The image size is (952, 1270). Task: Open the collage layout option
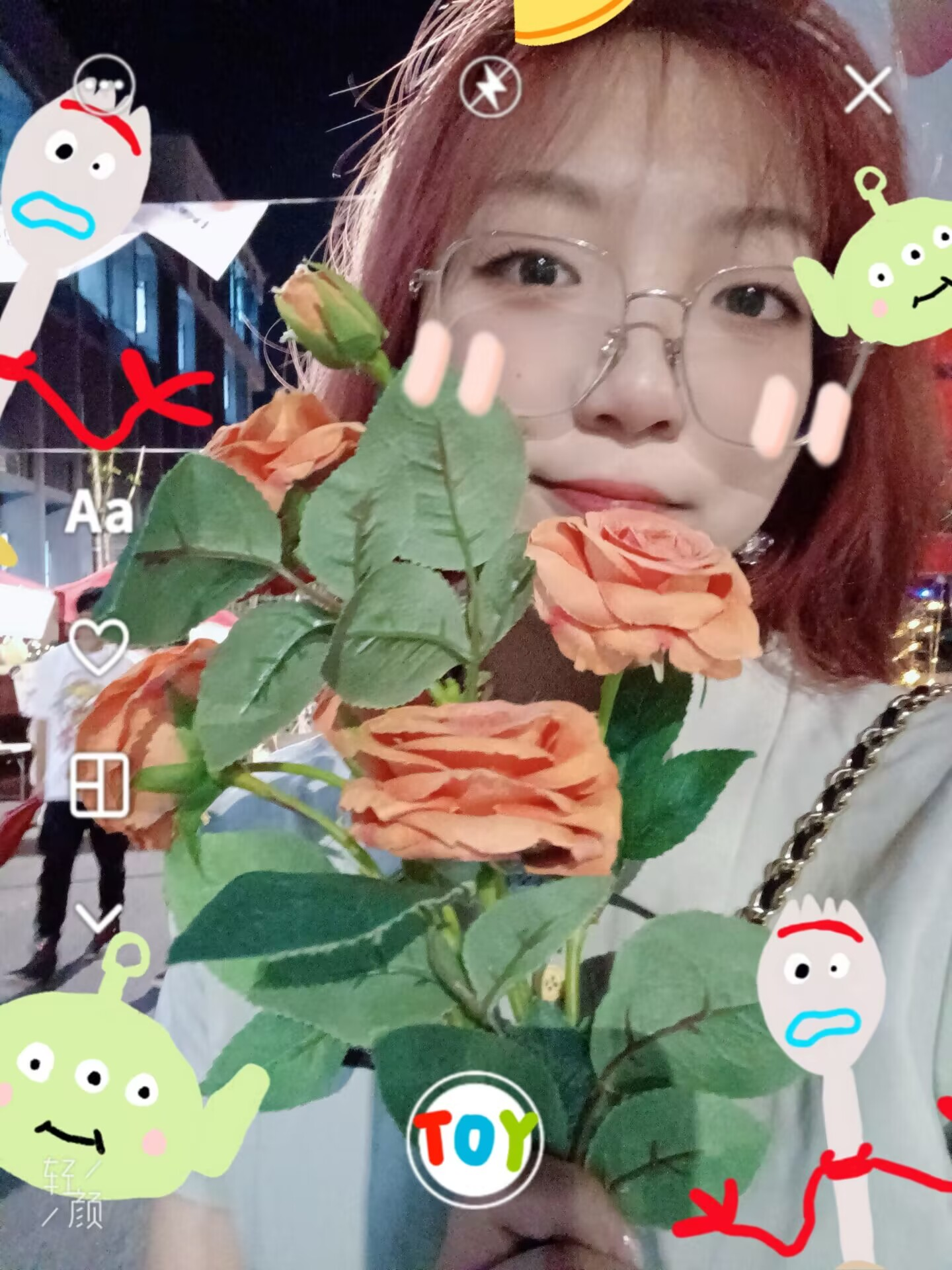pyautogui.click(x=99, y=784)
